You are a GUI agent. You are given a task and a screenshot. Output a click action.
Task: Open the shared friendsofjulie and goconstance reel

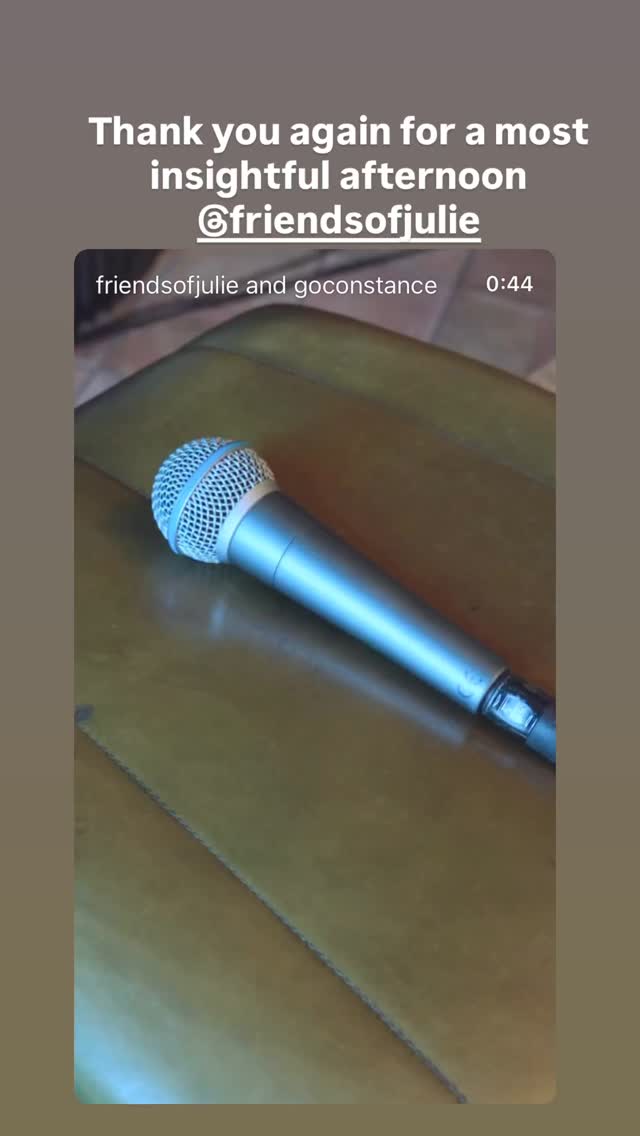tap(315, 676)
